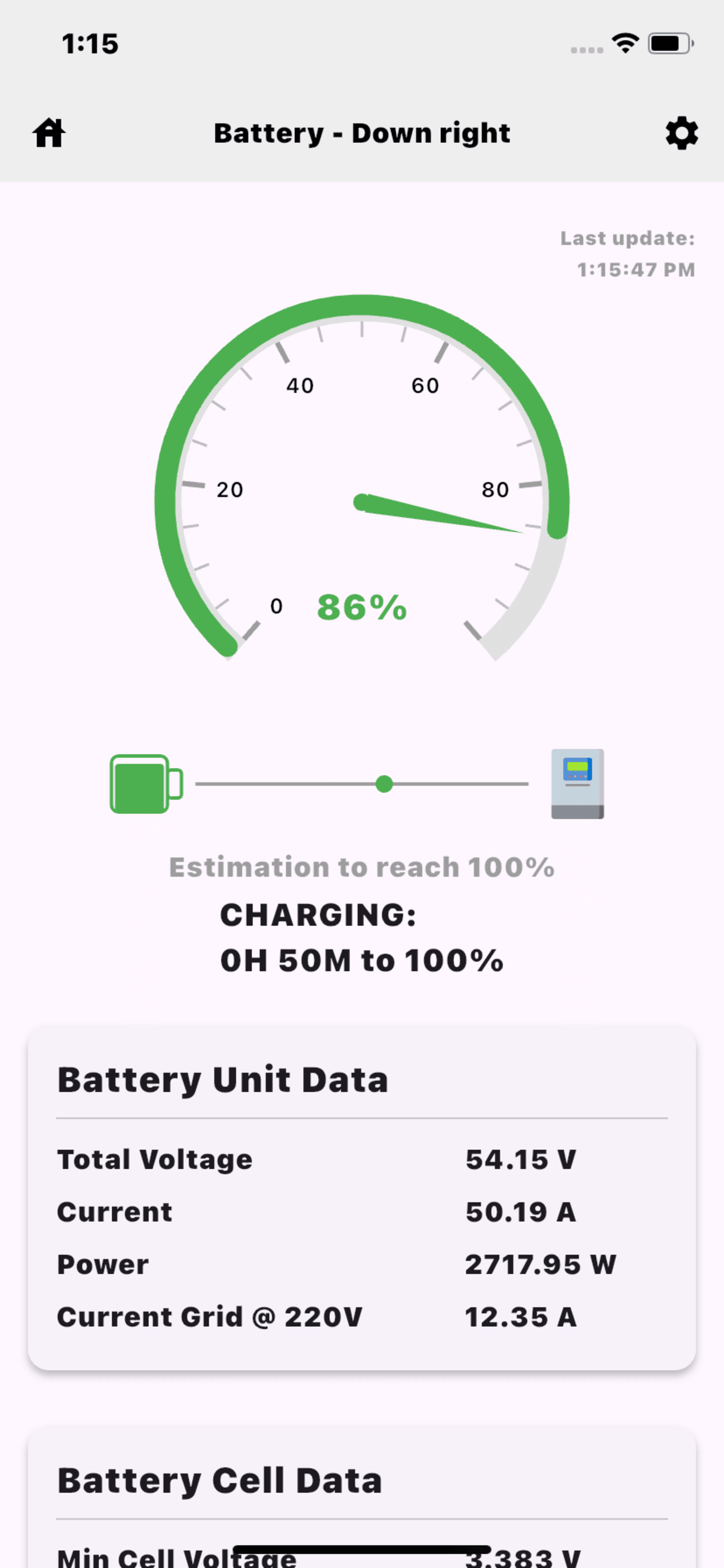Select the Battery Cell Data heading
The width and height of the screenshot is (724, 1568).
click(219, 1482)
